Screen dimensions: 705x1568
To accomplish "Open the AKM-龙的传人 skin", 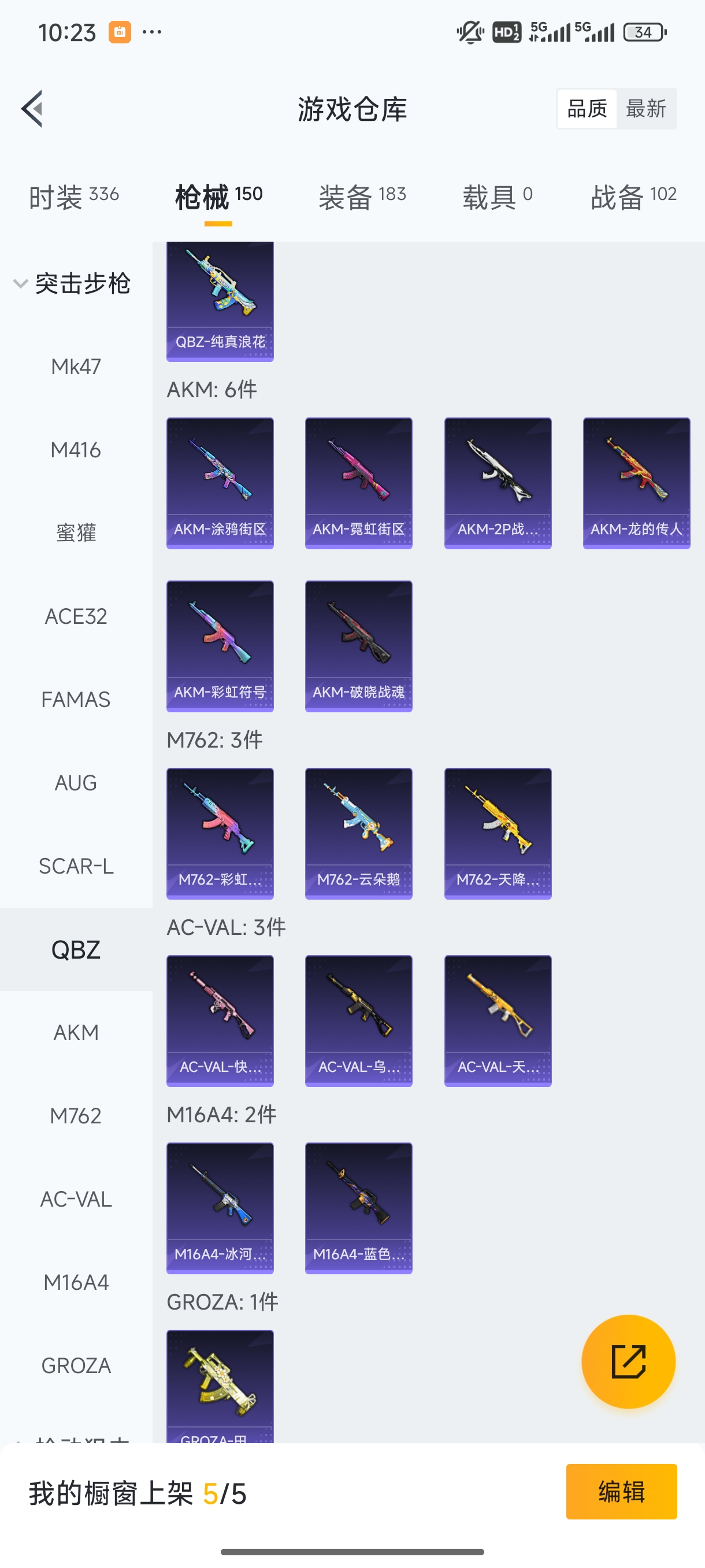I will pyautogui.click(x=636, y=483).
